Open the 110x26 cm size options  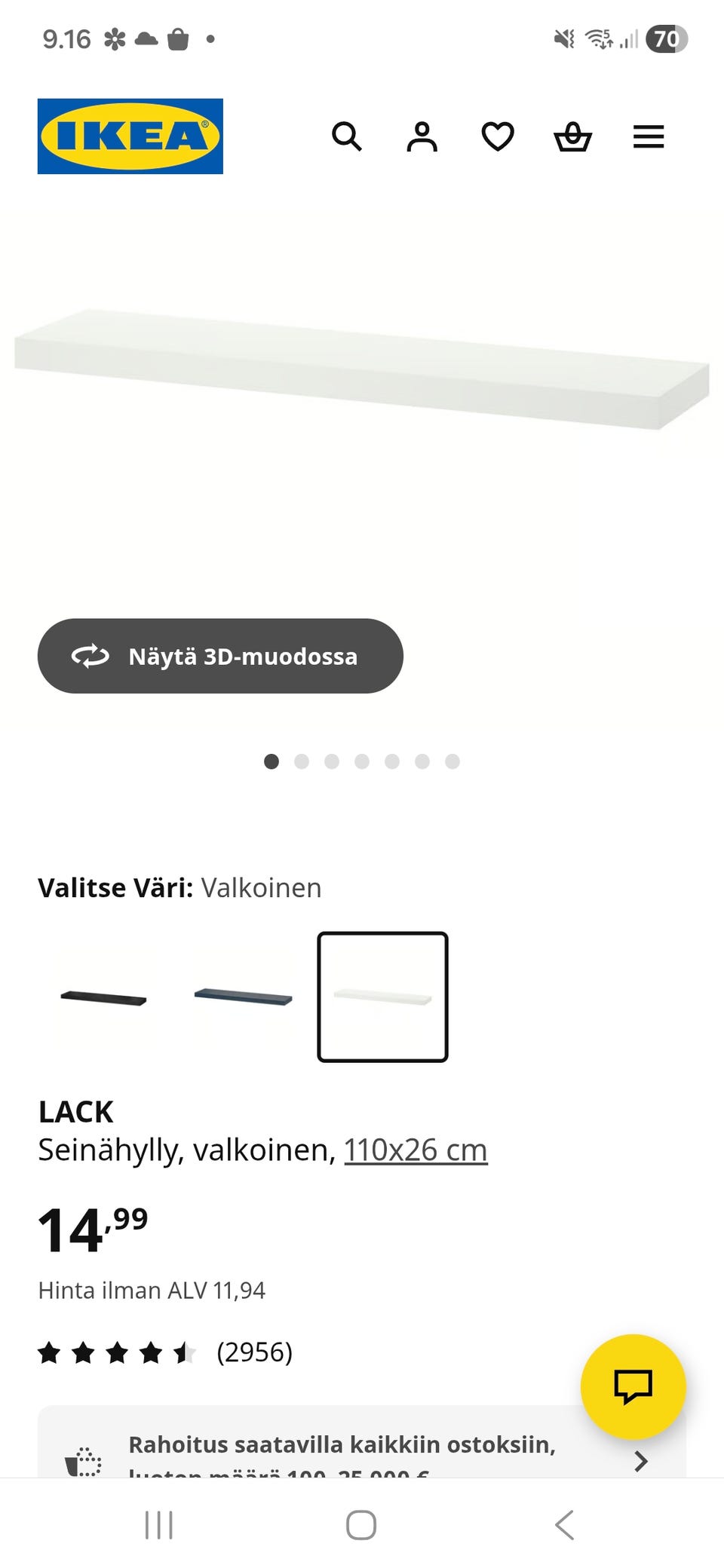(415, 1149)
